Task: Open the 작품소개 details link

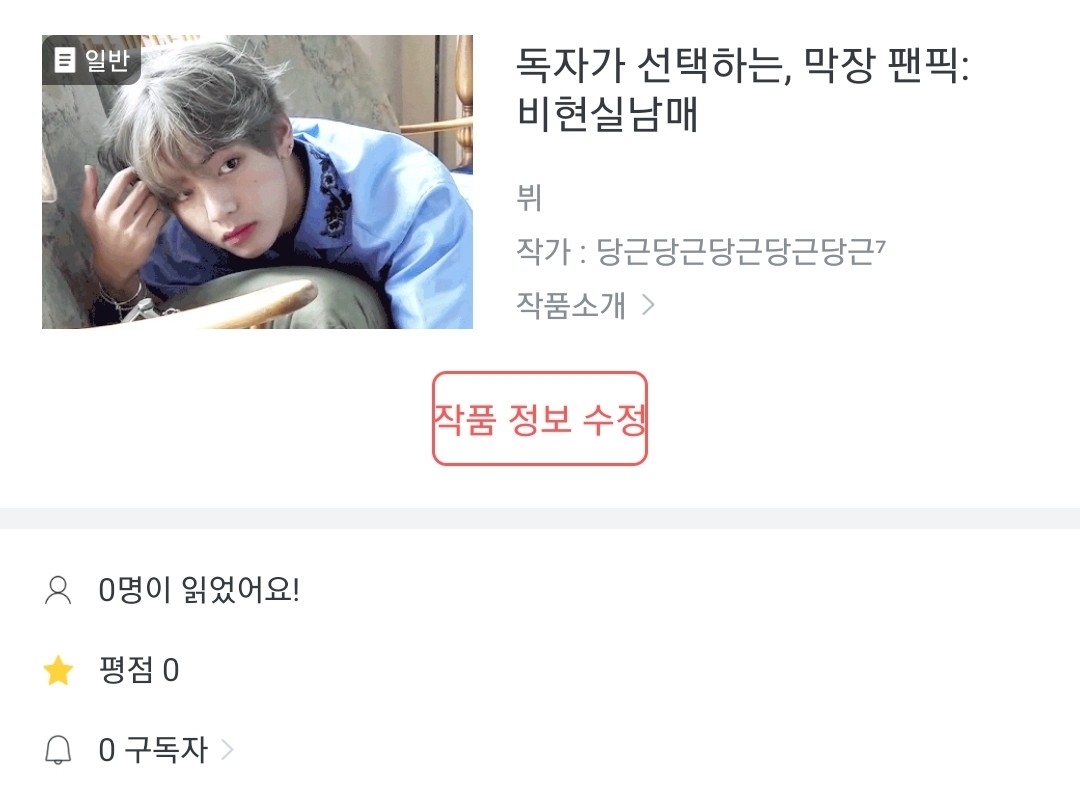Action: [x=585, y=304]
